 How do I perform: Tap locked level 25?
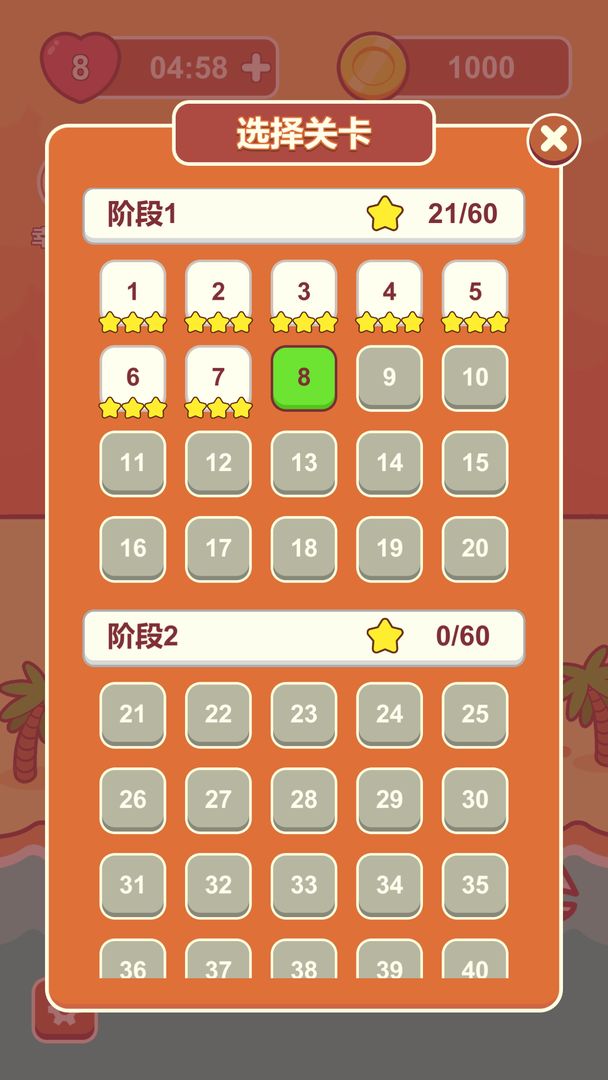[x=475, y=715]
